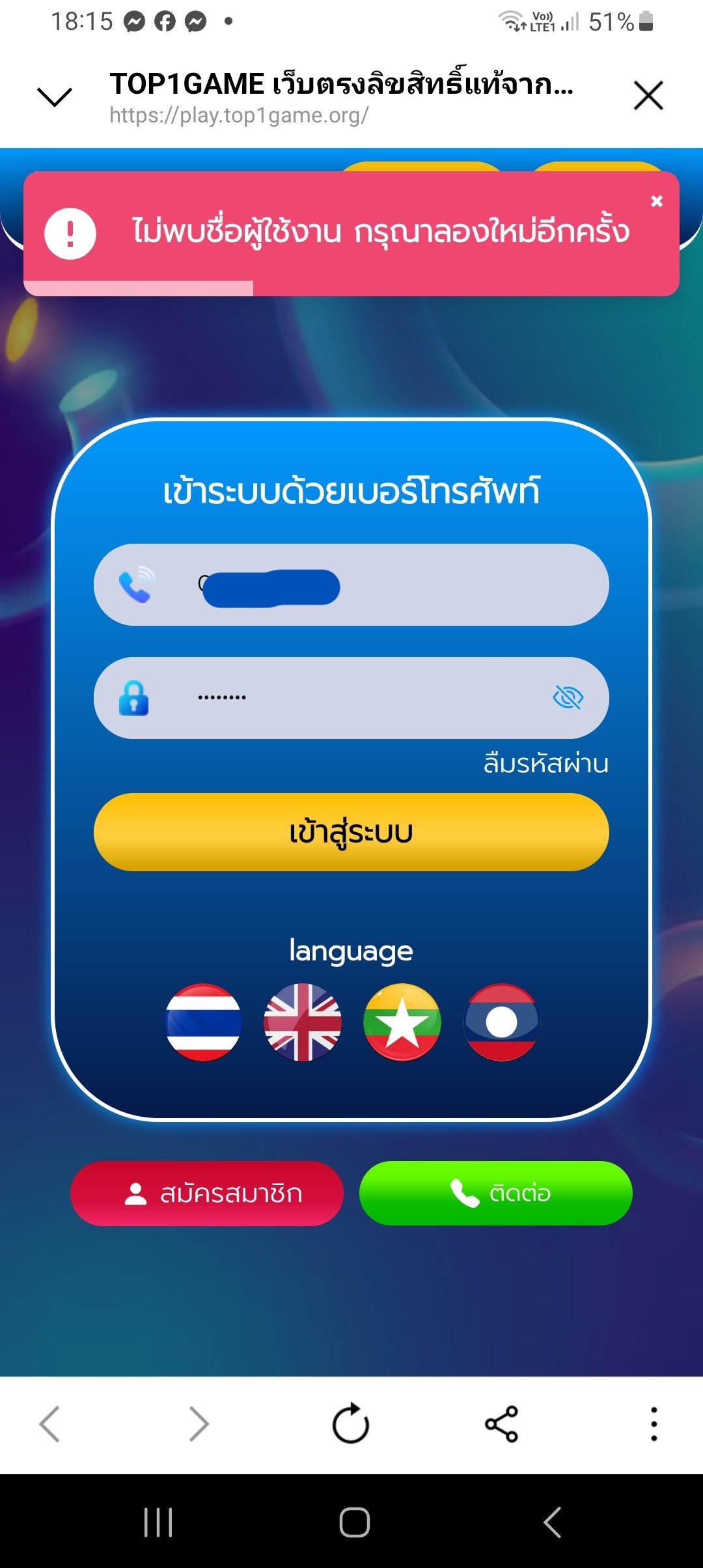This screenshot has height=1568, width=703.
Task: Tap the yellow เข้าสู่ระบบ login button
Action: click(x=351, y=832)
